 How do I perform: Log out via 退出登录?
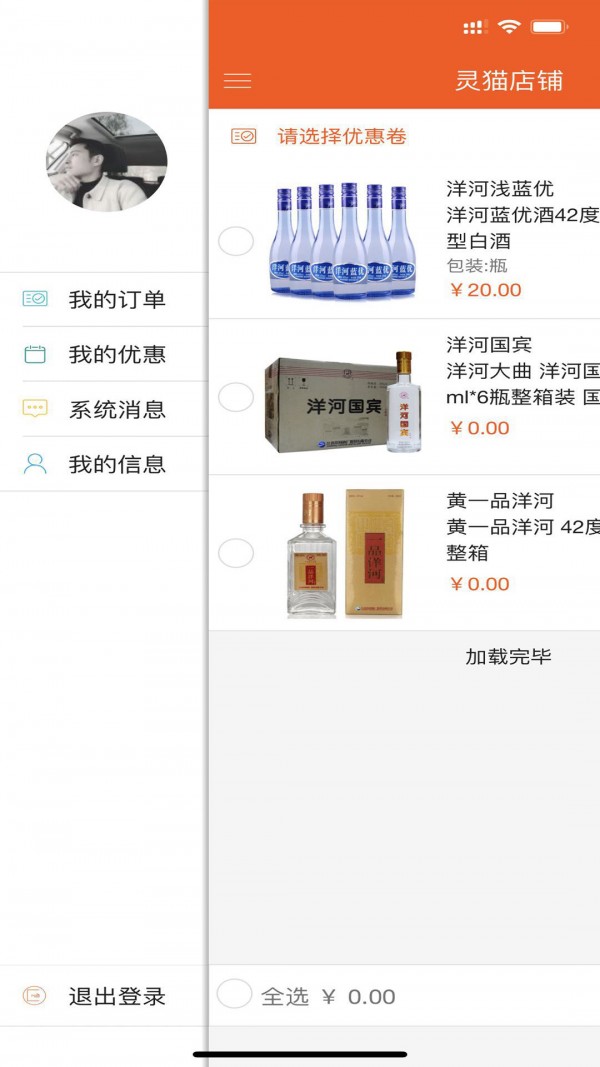click(x=116, y=996)
